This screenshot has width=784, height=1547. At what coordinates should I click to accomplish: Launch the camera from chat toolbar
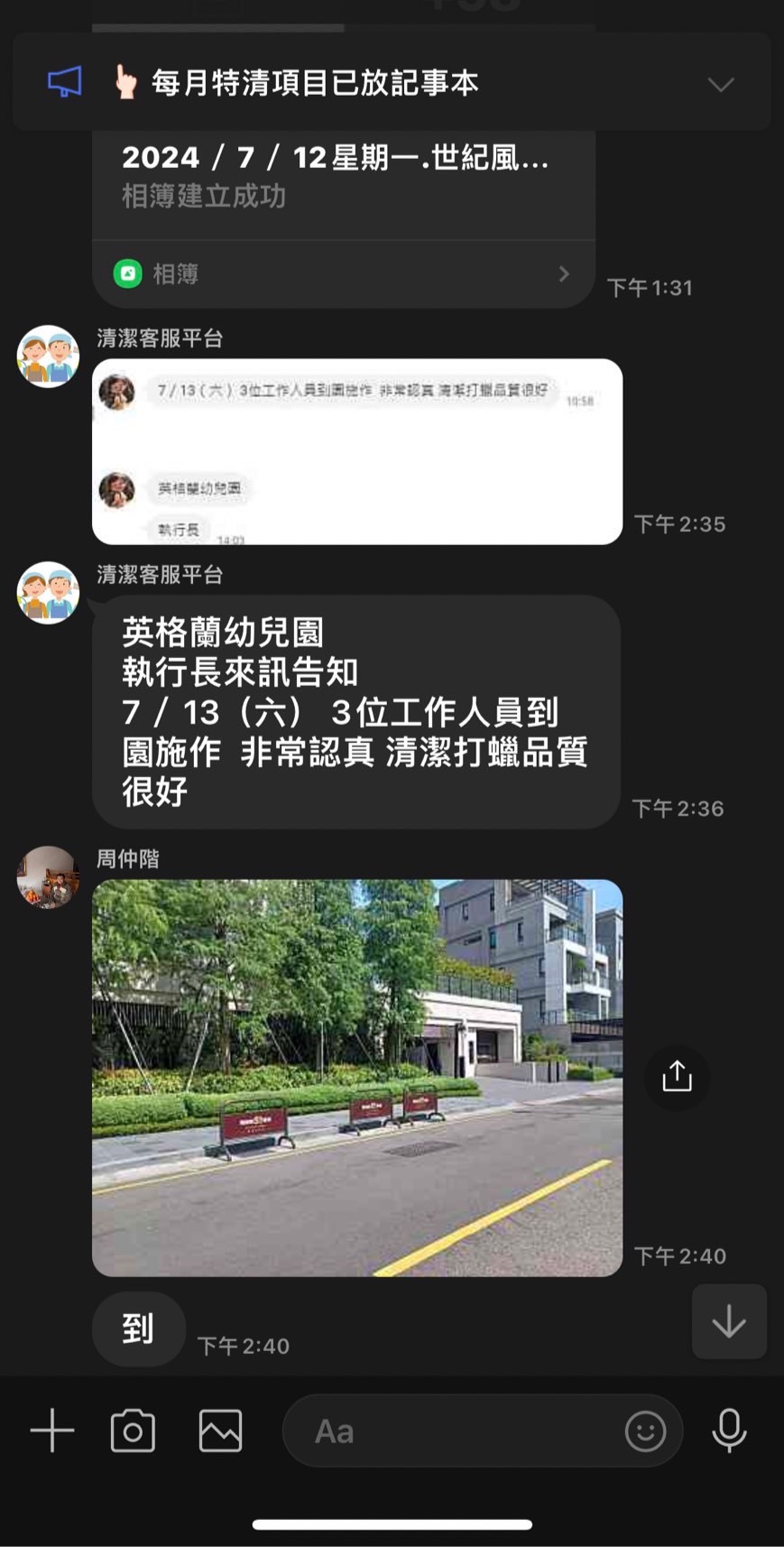[x=133, y=1431]
